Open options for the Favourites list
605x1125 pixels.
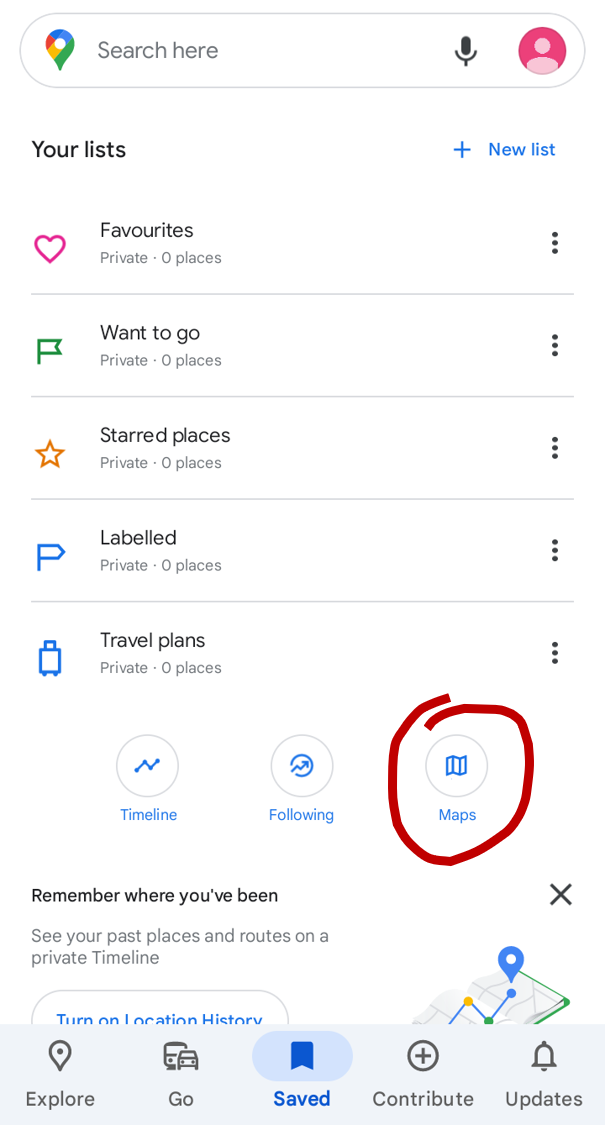[554, 243]
